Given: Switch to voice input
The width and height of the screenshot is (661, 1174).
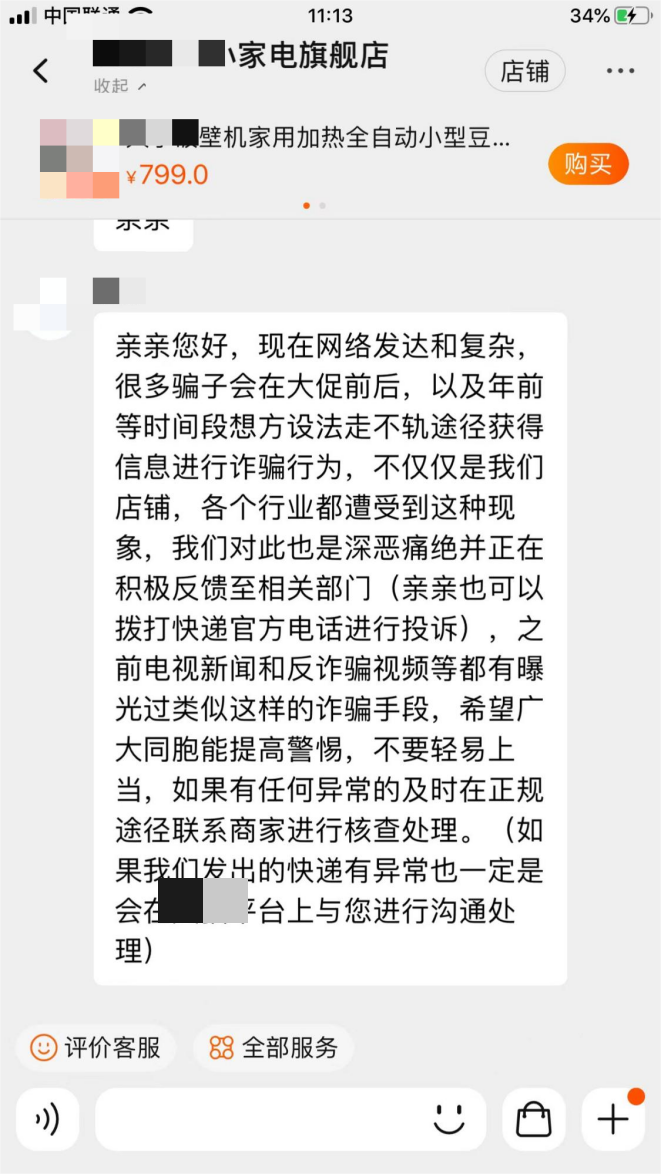Looking at the screenshot, I should click(x=47, y=1119).
